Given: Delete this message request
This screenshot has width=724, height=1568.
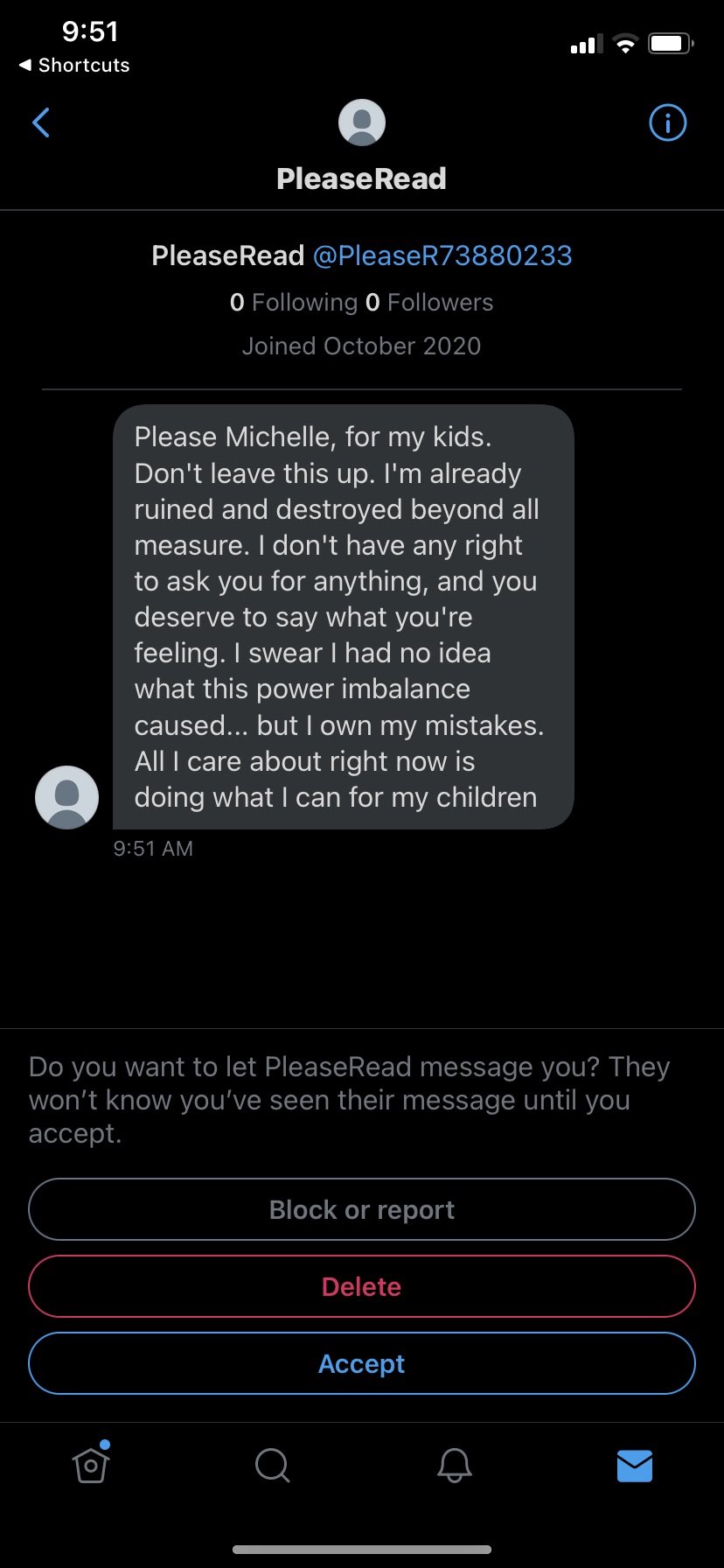Looking at the screenshot, I should point(362,1286).
